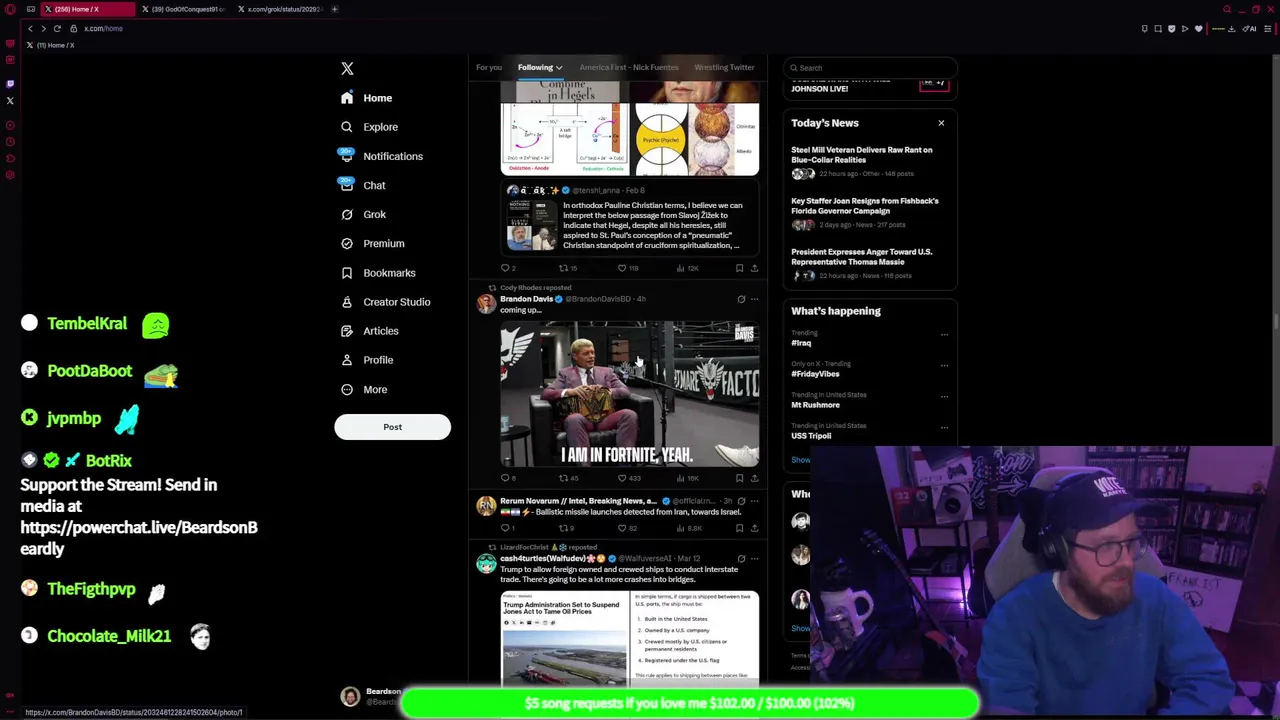Open the Bookmarks page

[388, 273]
